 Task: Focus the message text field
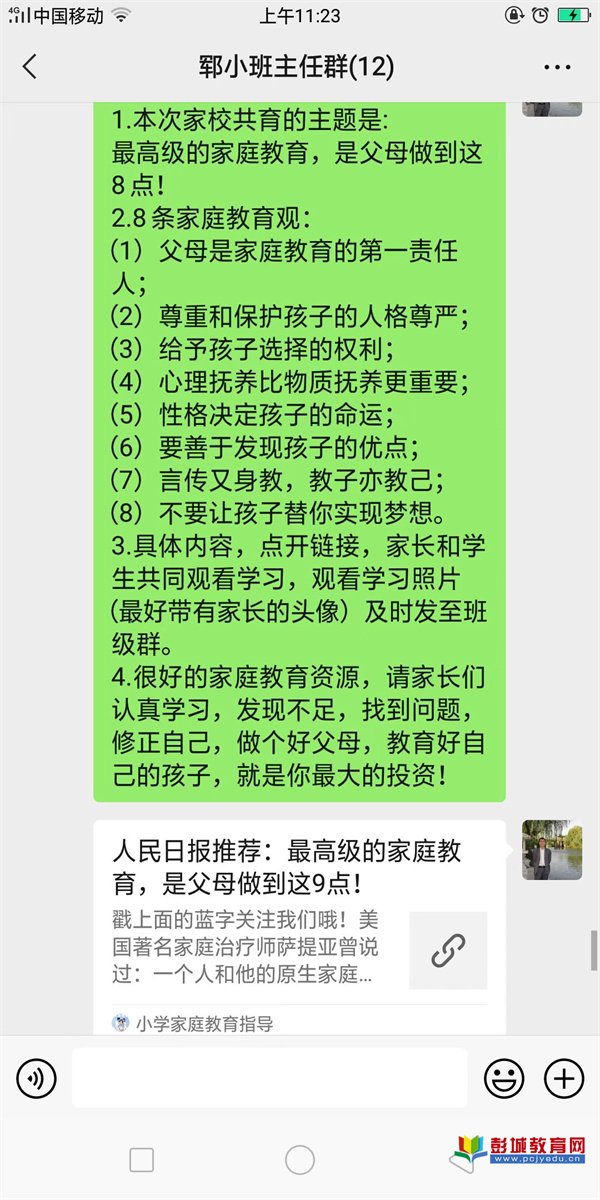(x=270, y=1078)
